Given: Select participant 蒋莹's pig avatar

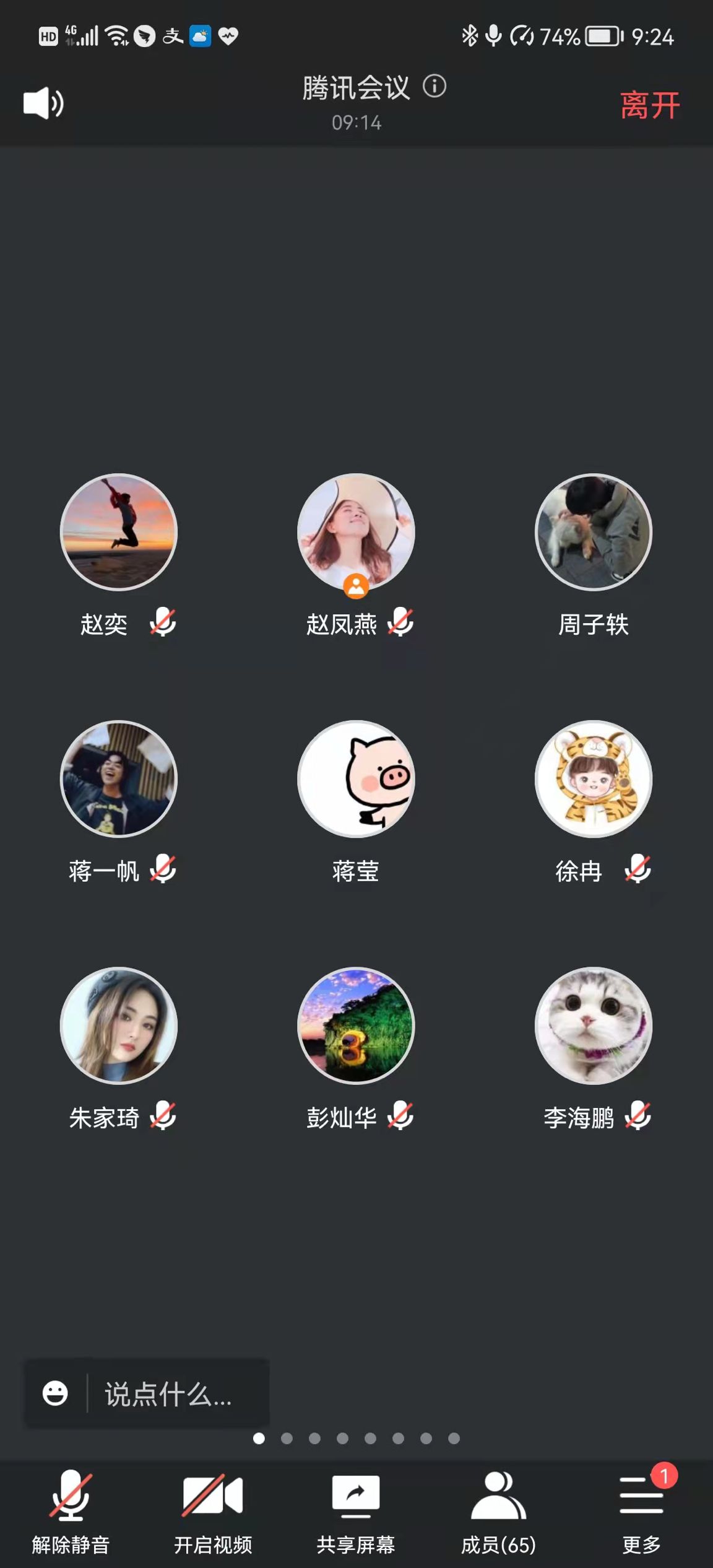Looking at the screenshot, I should pos(356,778).
